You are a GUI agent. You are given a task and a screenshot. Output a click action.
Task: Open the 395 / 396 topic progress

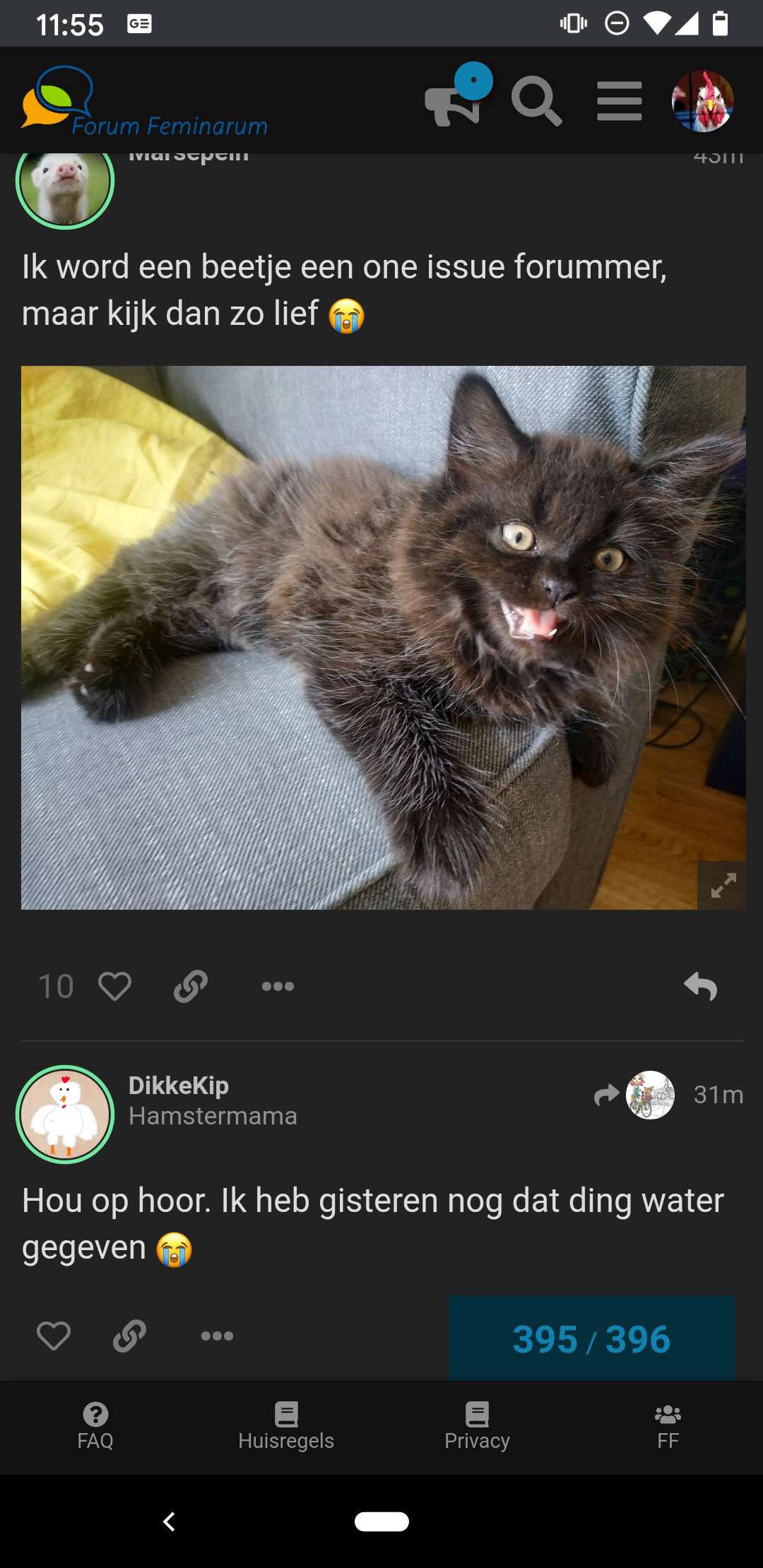(591, 1338)
